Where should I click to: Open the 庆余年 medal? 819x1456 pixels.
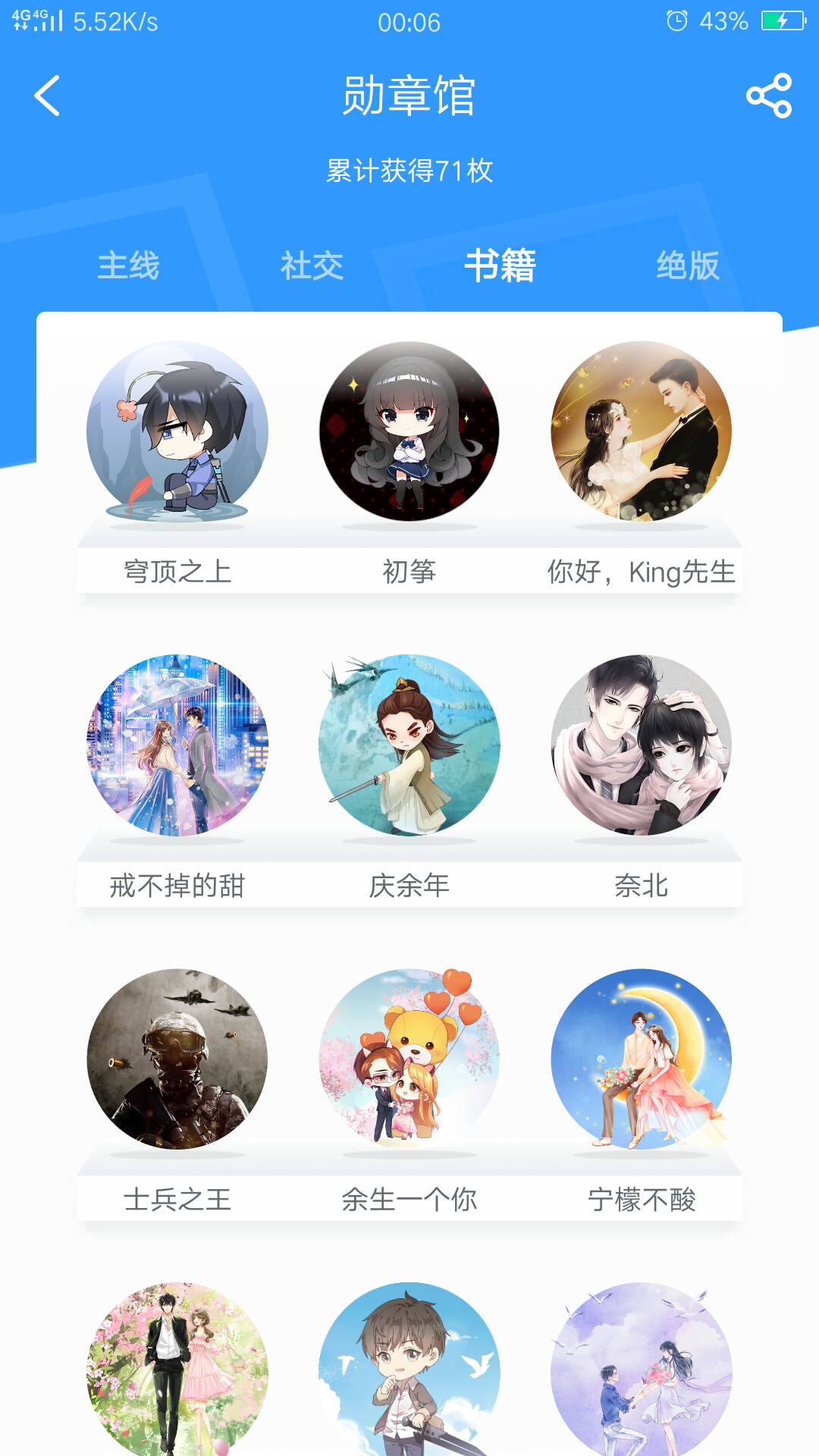coord(409,745)
